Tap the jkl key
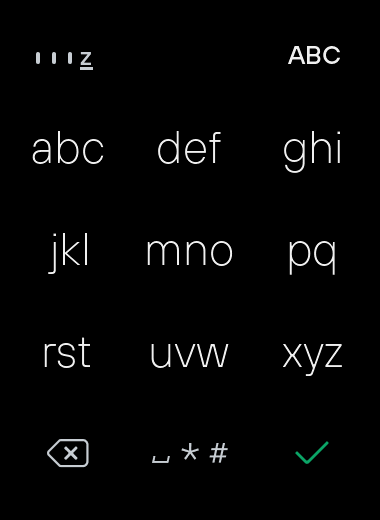 (69, 253)
